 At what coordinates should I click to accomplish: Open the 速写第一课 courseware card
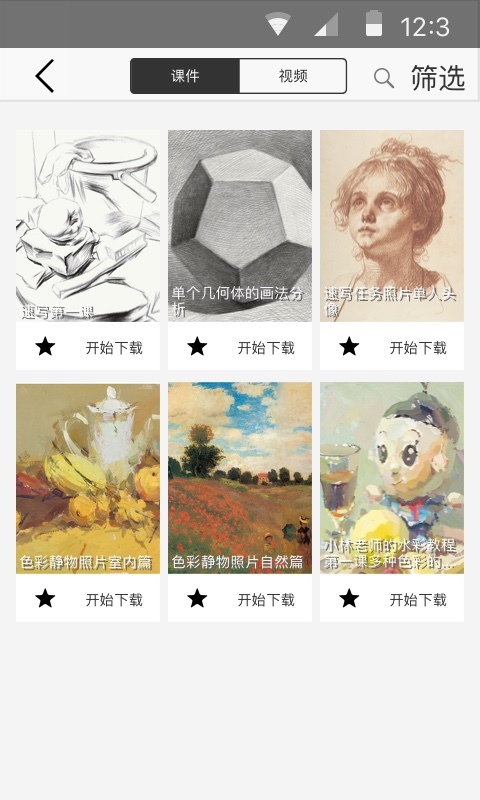[88, 226]
